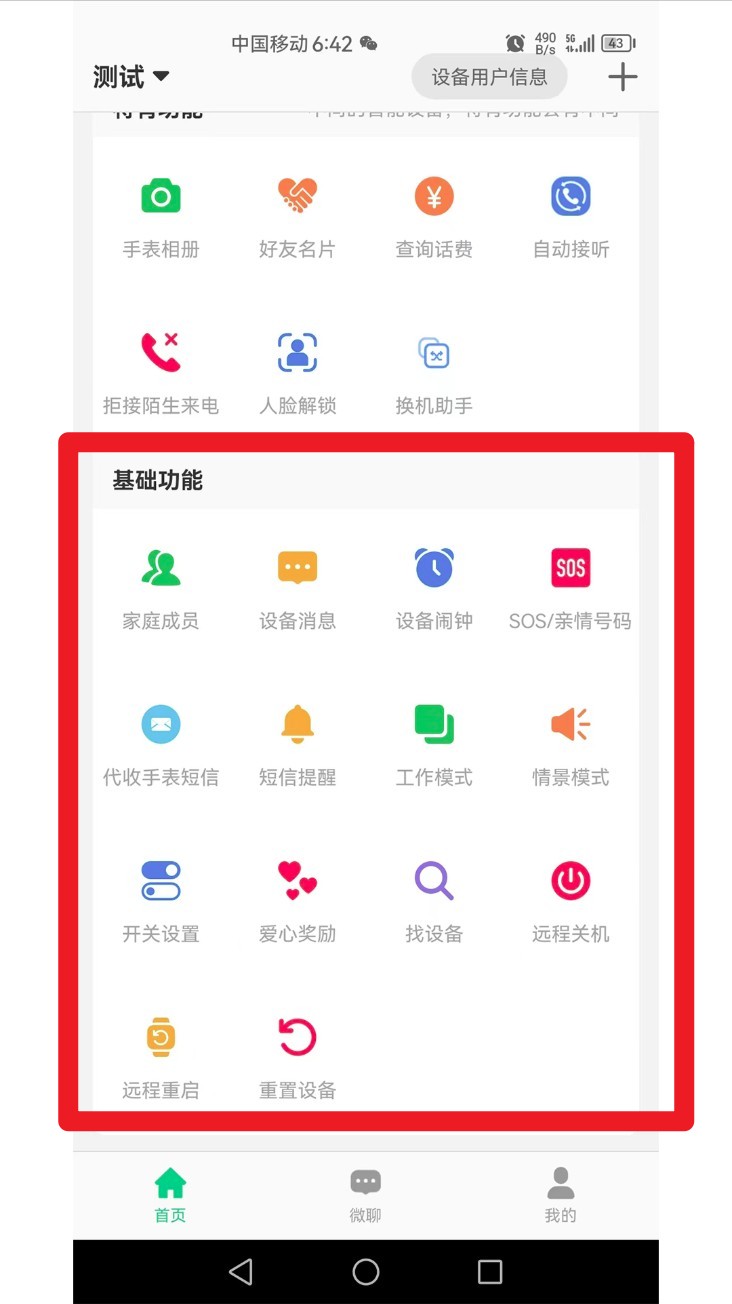Open SOS/亲情号码 settings
Image resolution: width=732 pixels, height=1304 pixels.
tap(571, 588)
